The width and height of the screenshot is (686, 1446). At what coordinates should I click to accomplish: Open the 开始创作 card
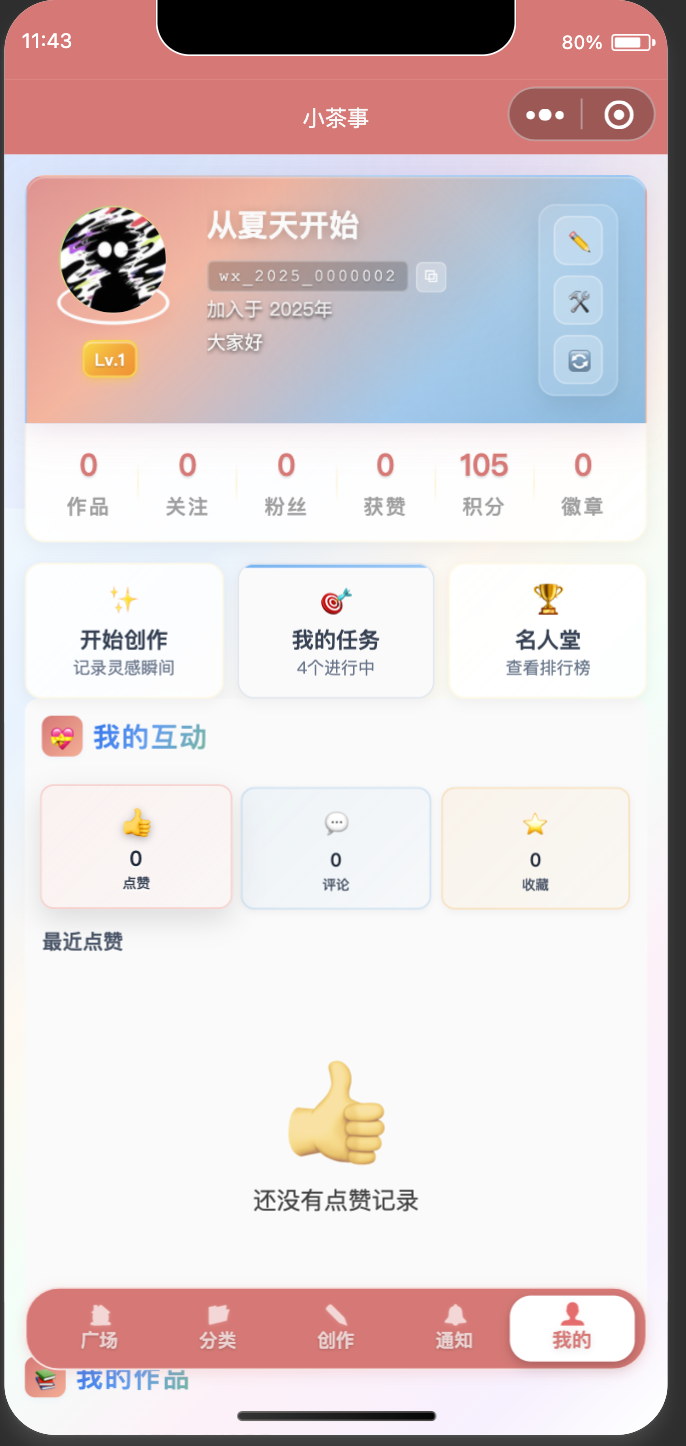coord(124,631)
